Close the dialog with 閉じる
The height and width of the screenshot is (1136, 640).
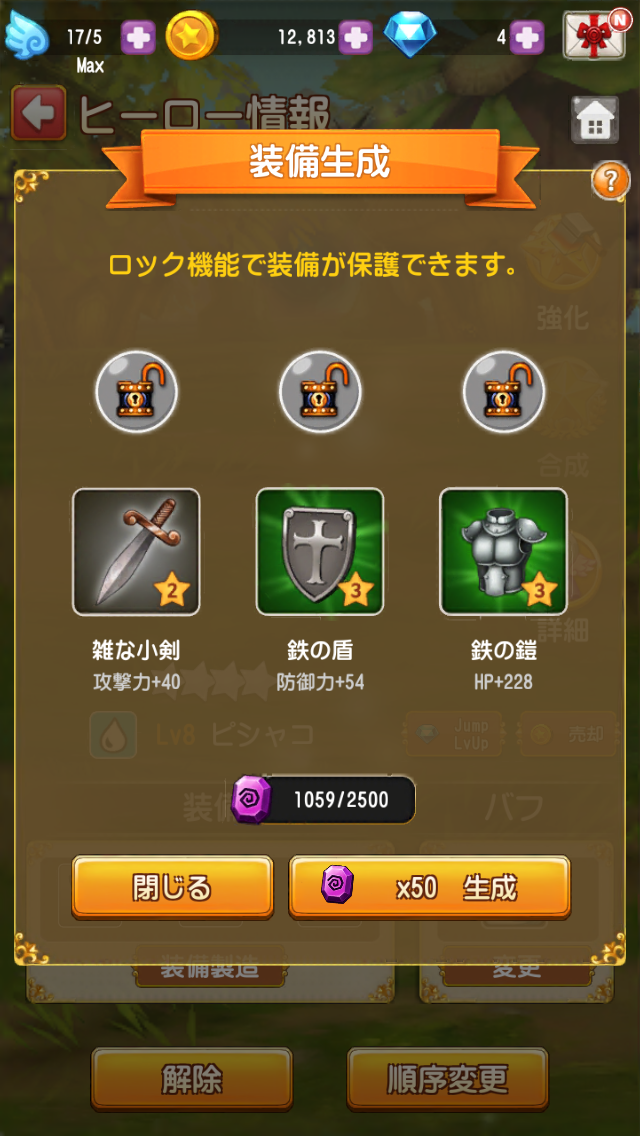[172, 887]
